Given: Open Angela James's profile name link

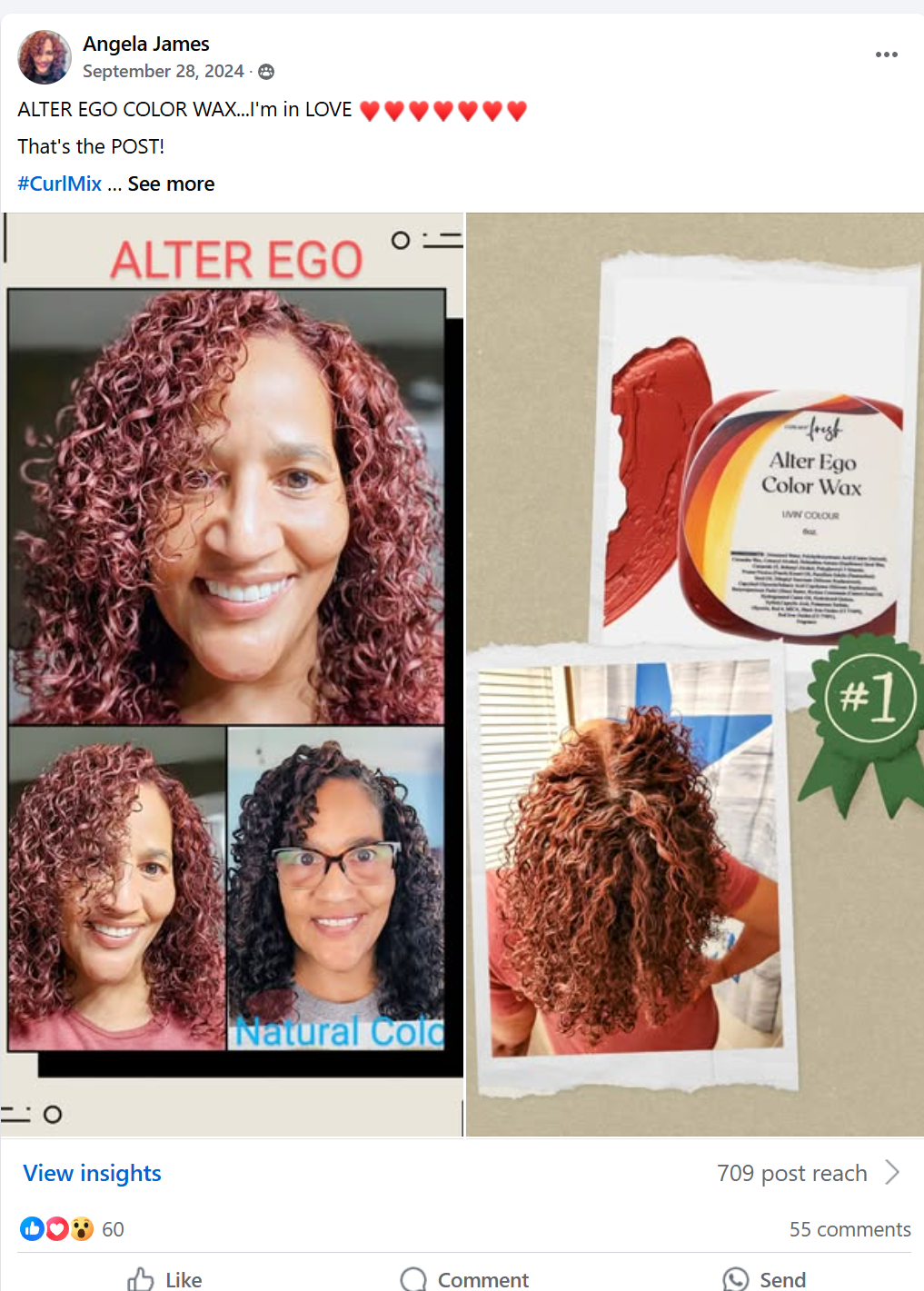Looking at the screenshot, I should [x=146, y=44].
